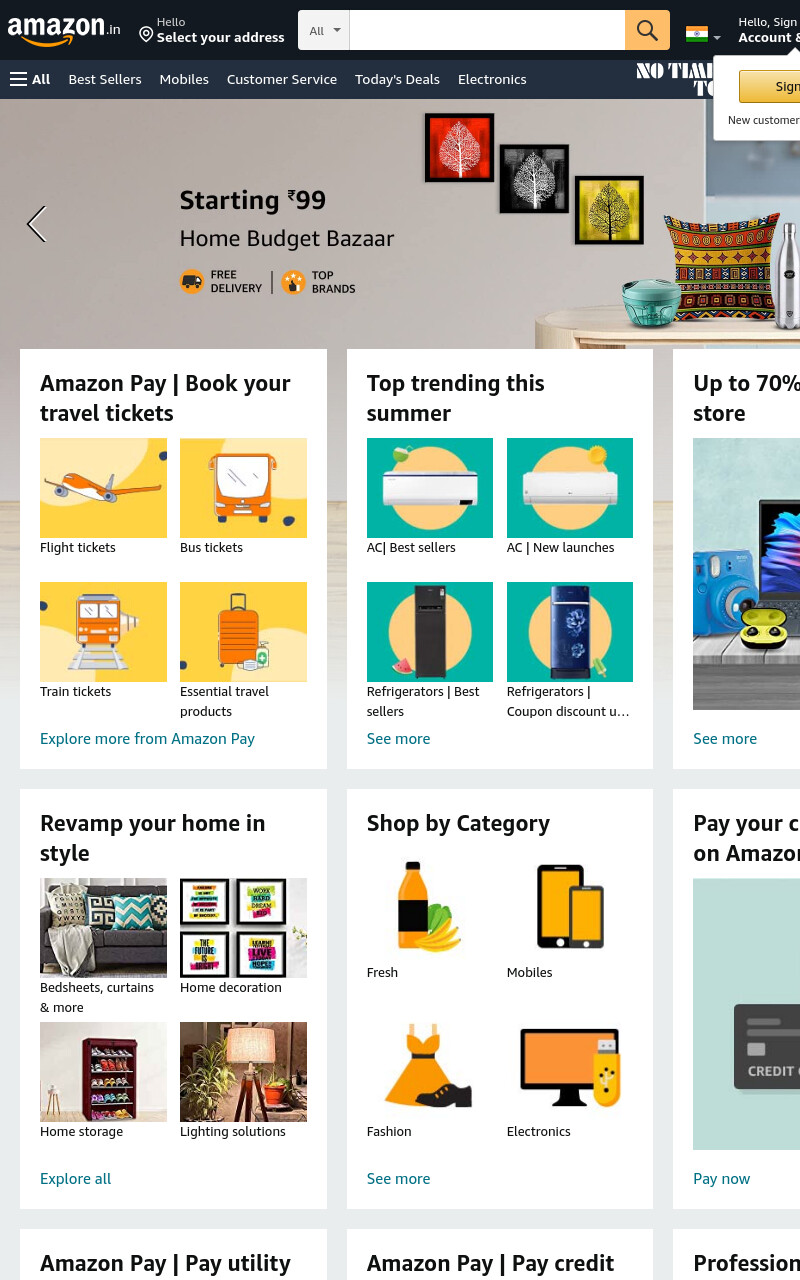Show previous banner with left arrow

[x=36, y=224]
